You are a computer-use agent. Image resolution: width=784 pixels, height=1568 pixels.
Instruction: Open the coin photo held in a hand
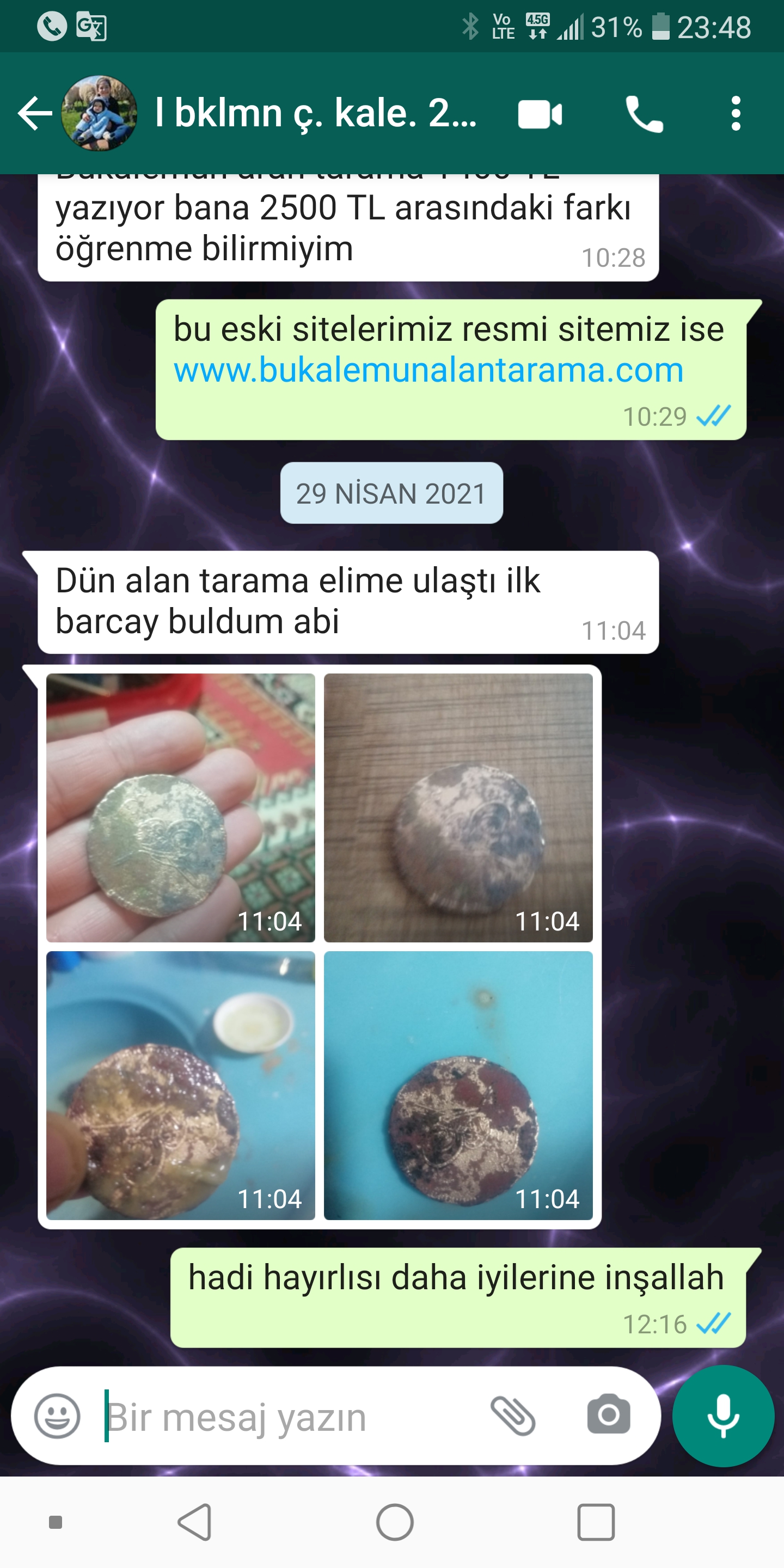coord(181,808)
